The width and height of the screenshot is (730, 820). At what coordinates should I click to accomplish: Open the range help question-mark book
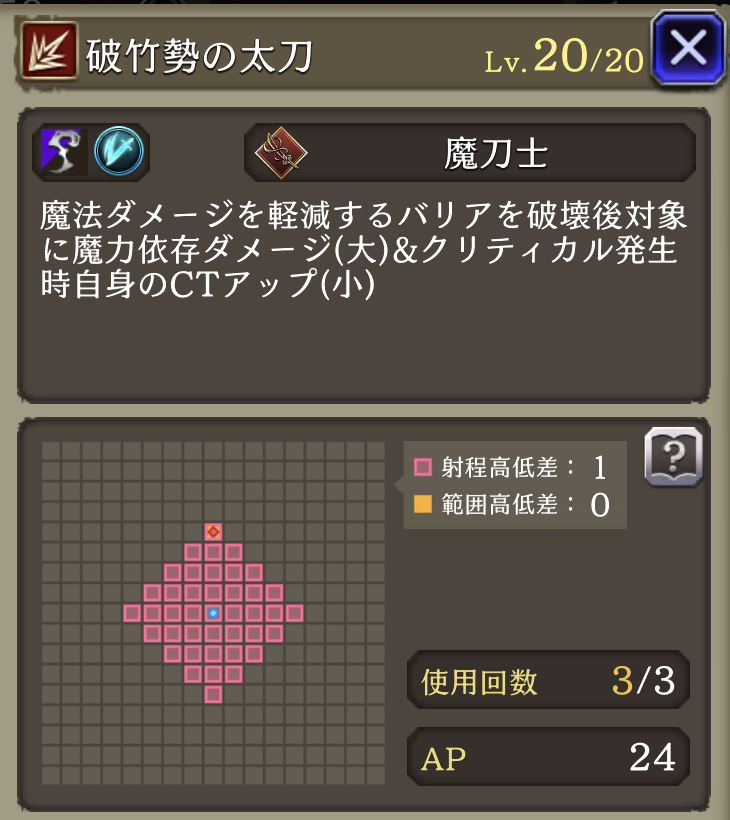point(673,459)
